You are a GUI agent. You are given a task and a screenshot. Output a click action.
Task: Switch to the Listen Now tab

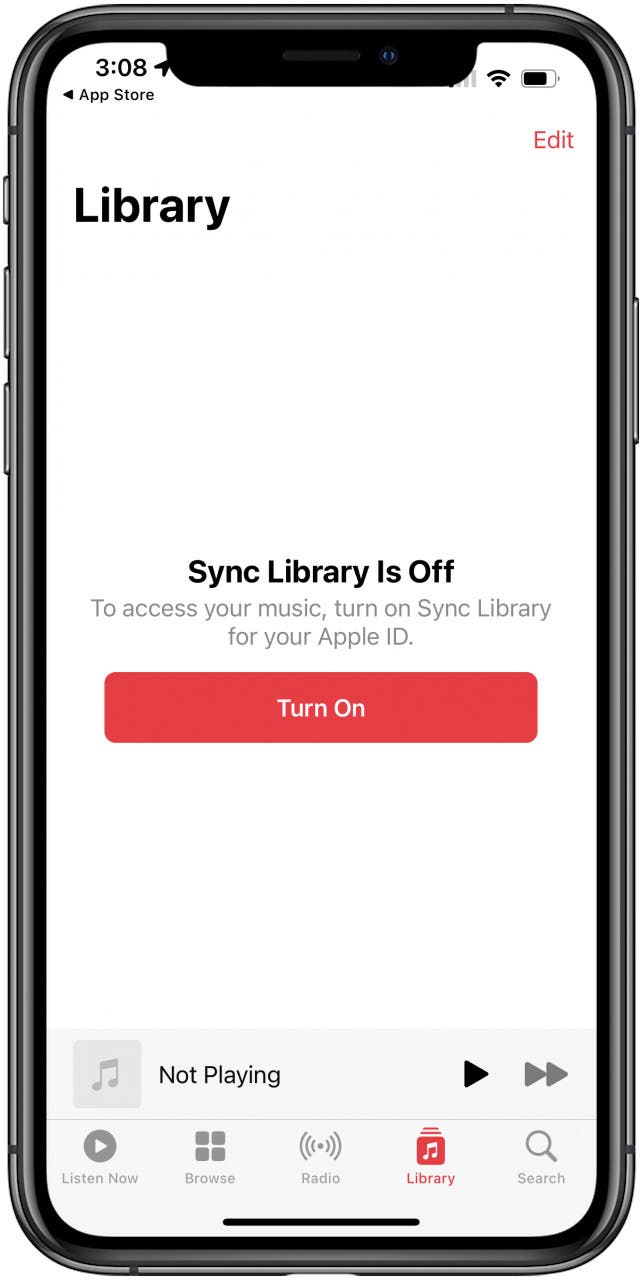pyautogui.click(x=100, y=1157)
